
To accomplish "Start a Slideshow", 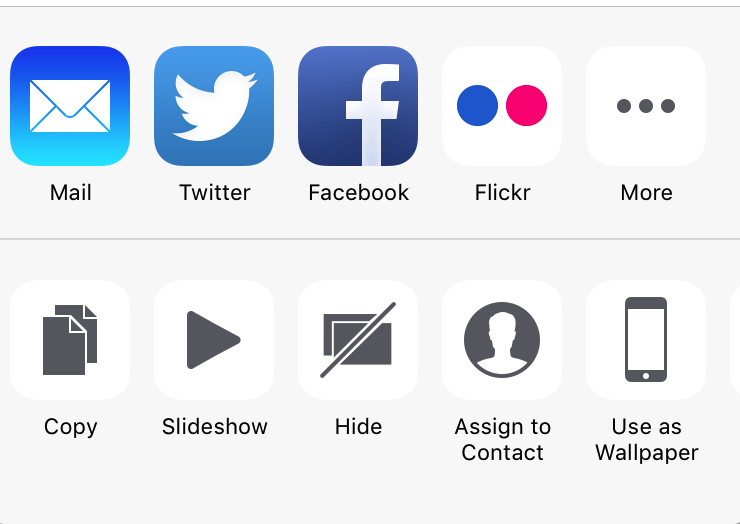I will pyautogui.click(x=214, y=340).
